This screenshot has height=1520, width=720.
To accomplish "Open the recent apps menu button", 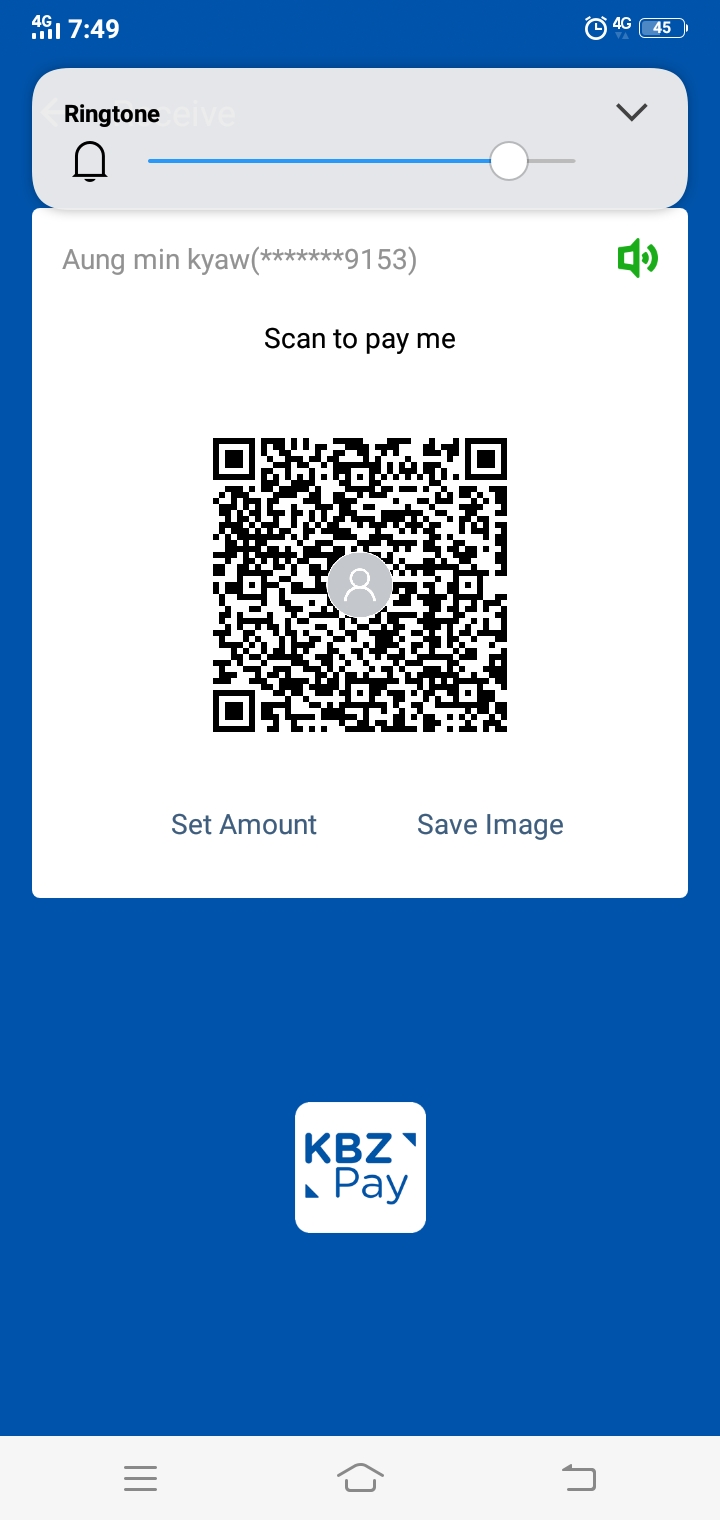I will pos(141,1477).
